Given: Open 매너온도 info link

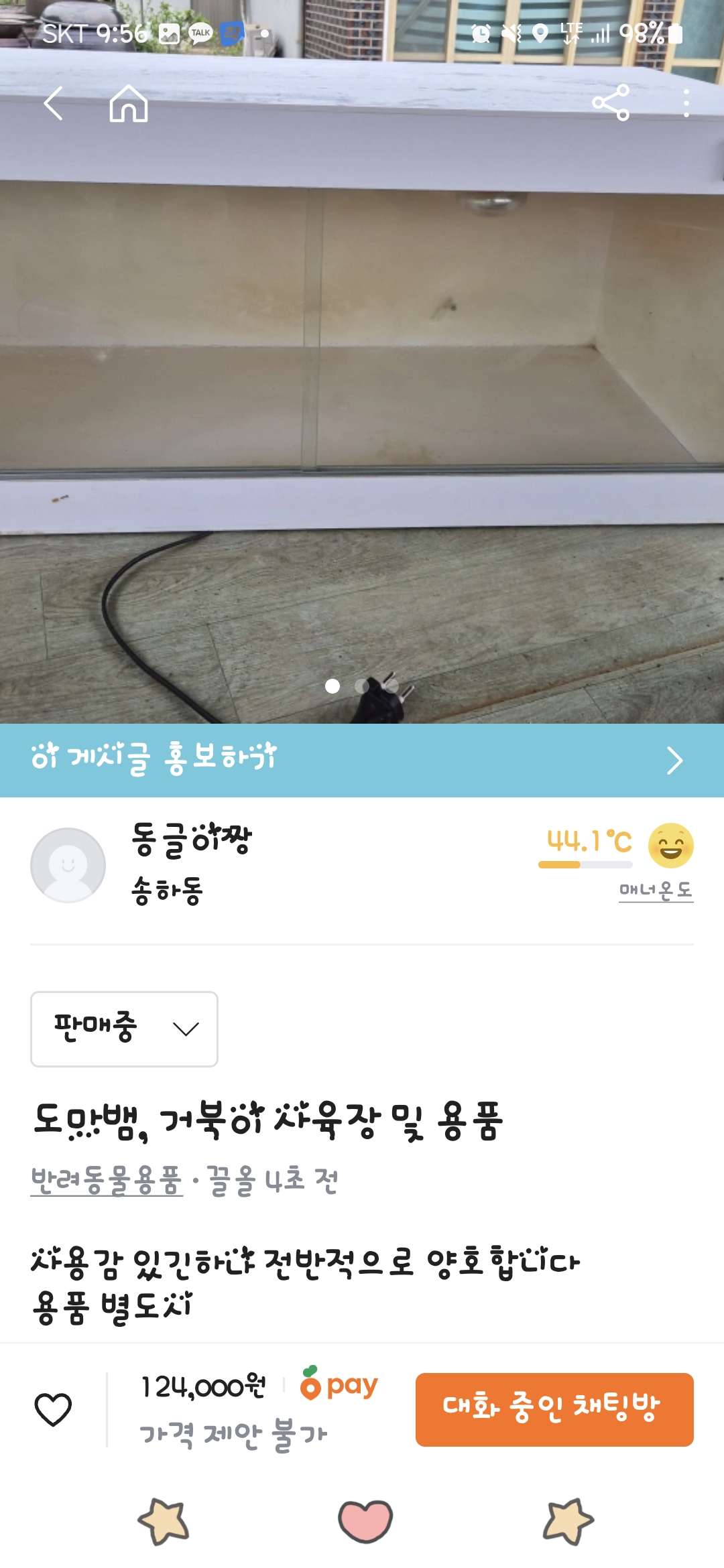Looking at the screenshot, I should click(655, 891).
